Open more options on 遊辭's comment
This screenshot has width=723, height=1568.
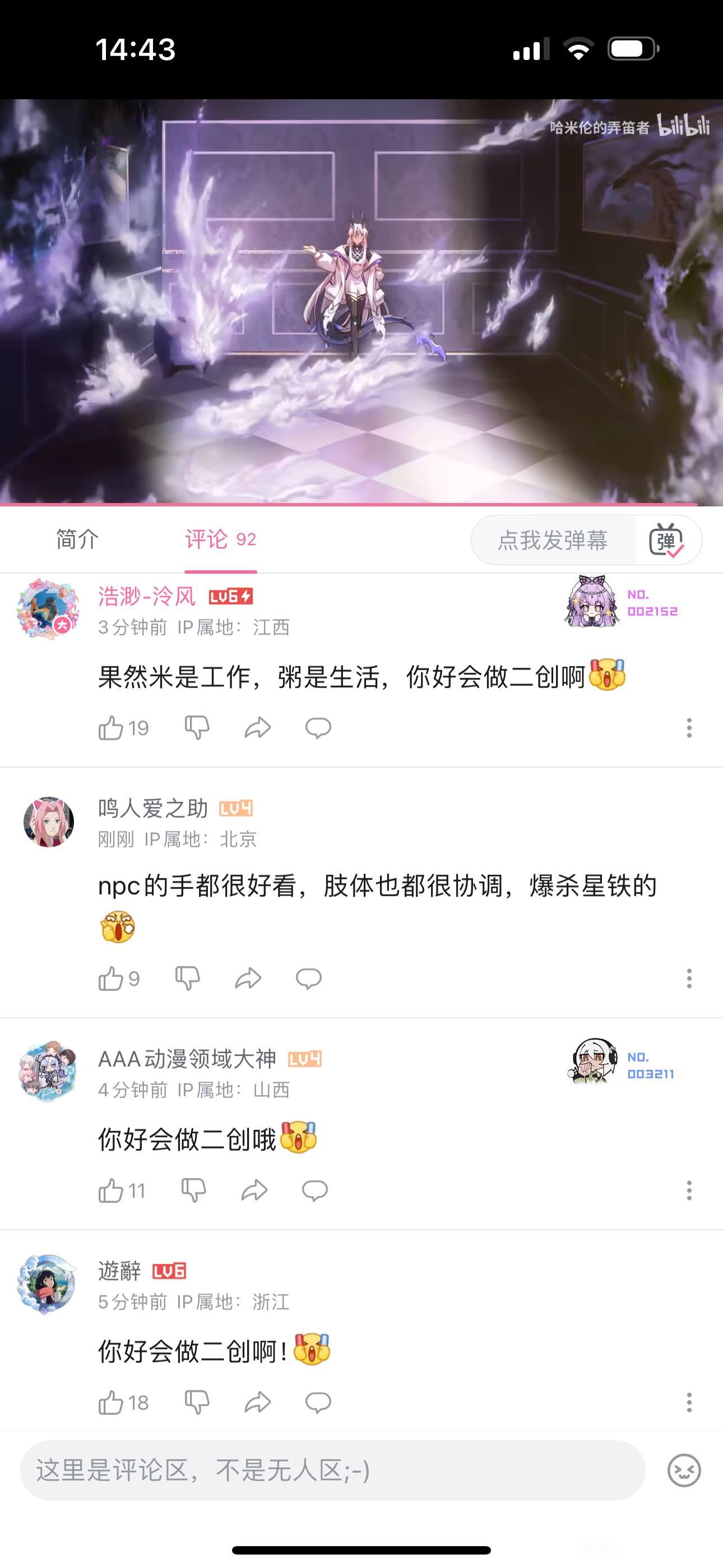tap(689, 1403)
